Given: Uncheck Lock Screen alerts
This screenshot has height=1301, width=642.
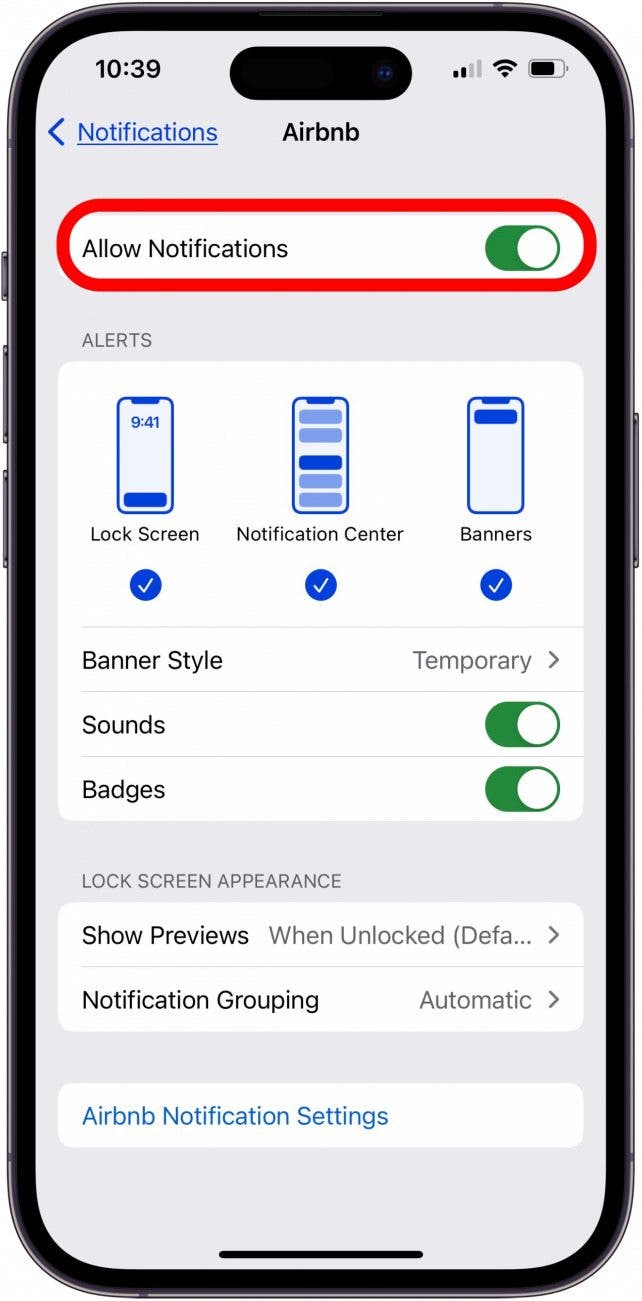Looking at the screenshot, I should (146, 586).
